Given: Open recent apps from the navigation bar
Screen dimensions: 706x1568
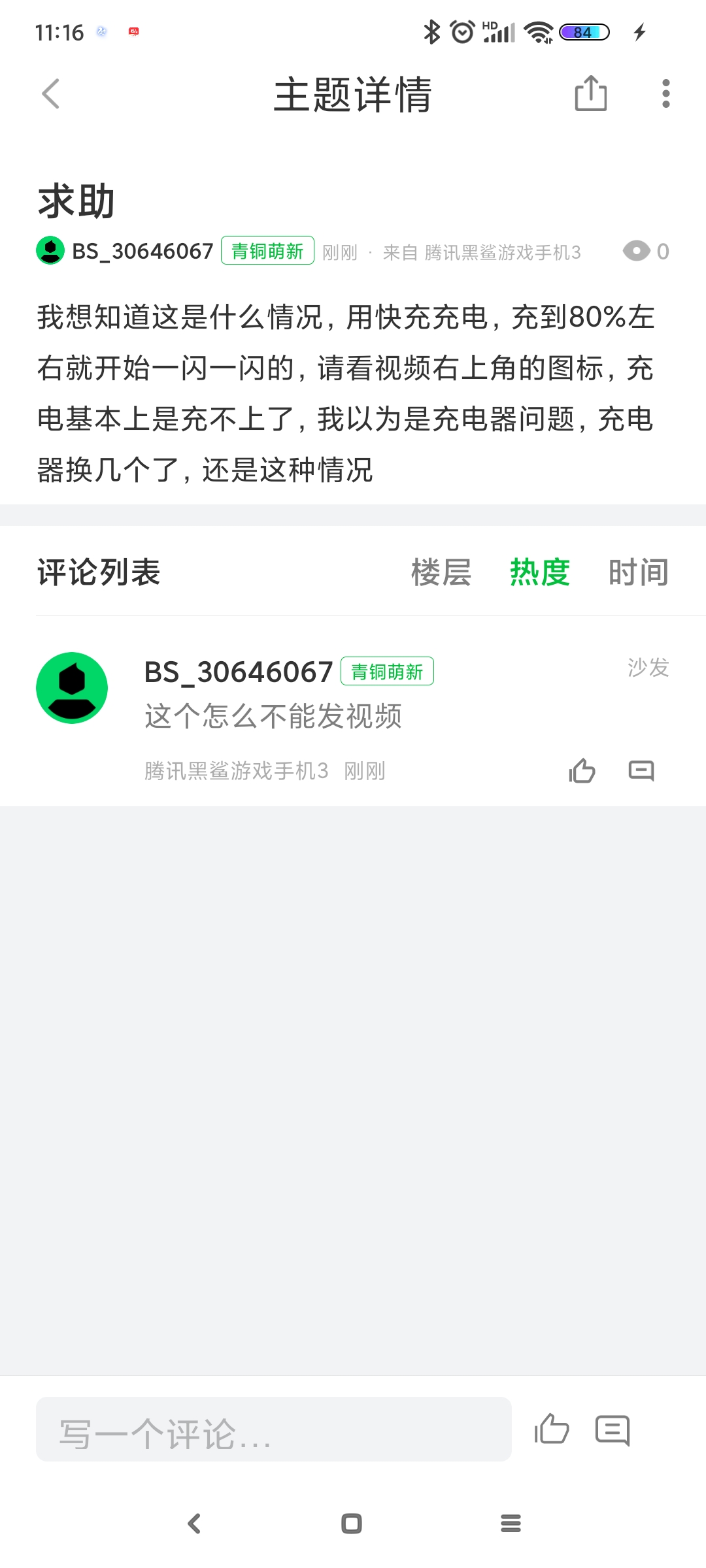Looking at the screenshot, I should [x=511, y=1524].
